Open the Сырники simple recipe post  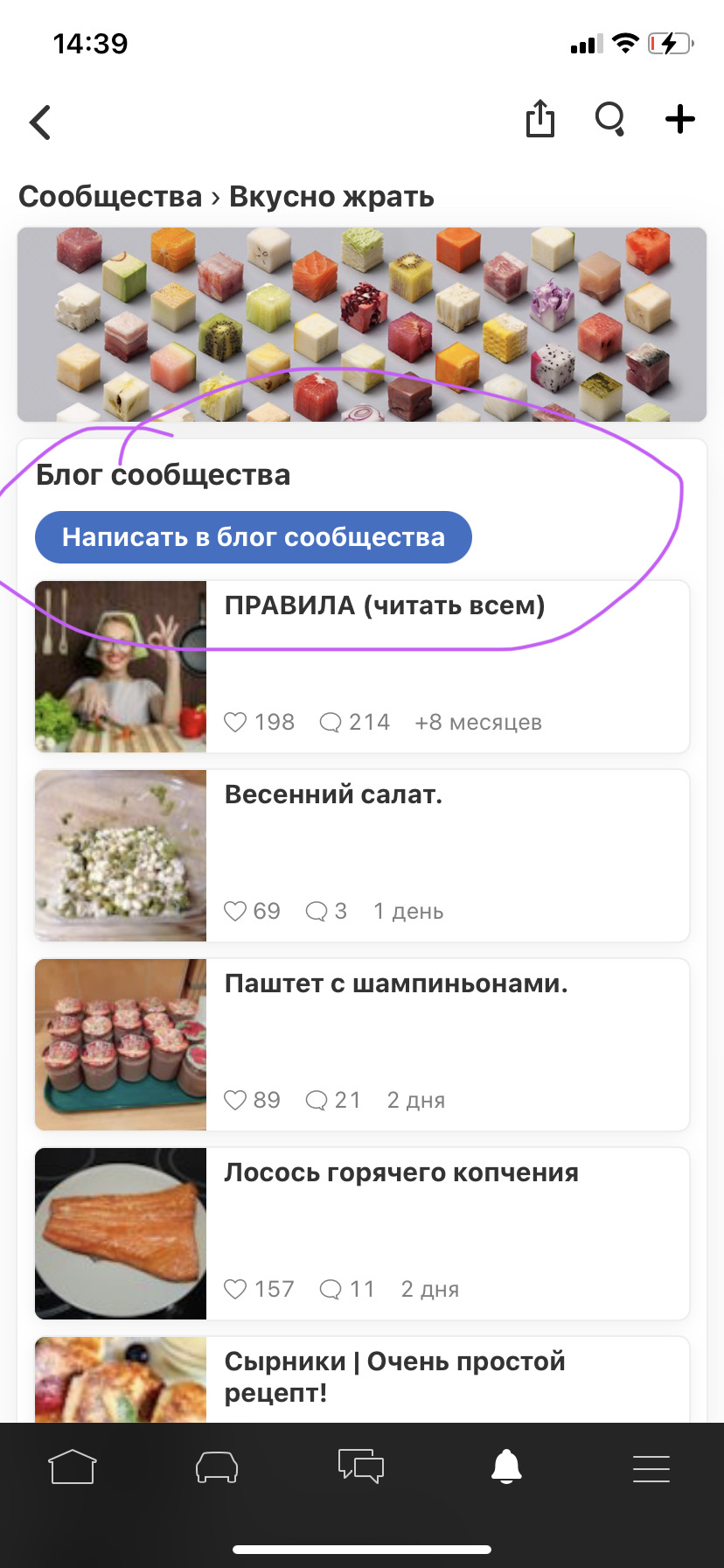click(395, 1375)
